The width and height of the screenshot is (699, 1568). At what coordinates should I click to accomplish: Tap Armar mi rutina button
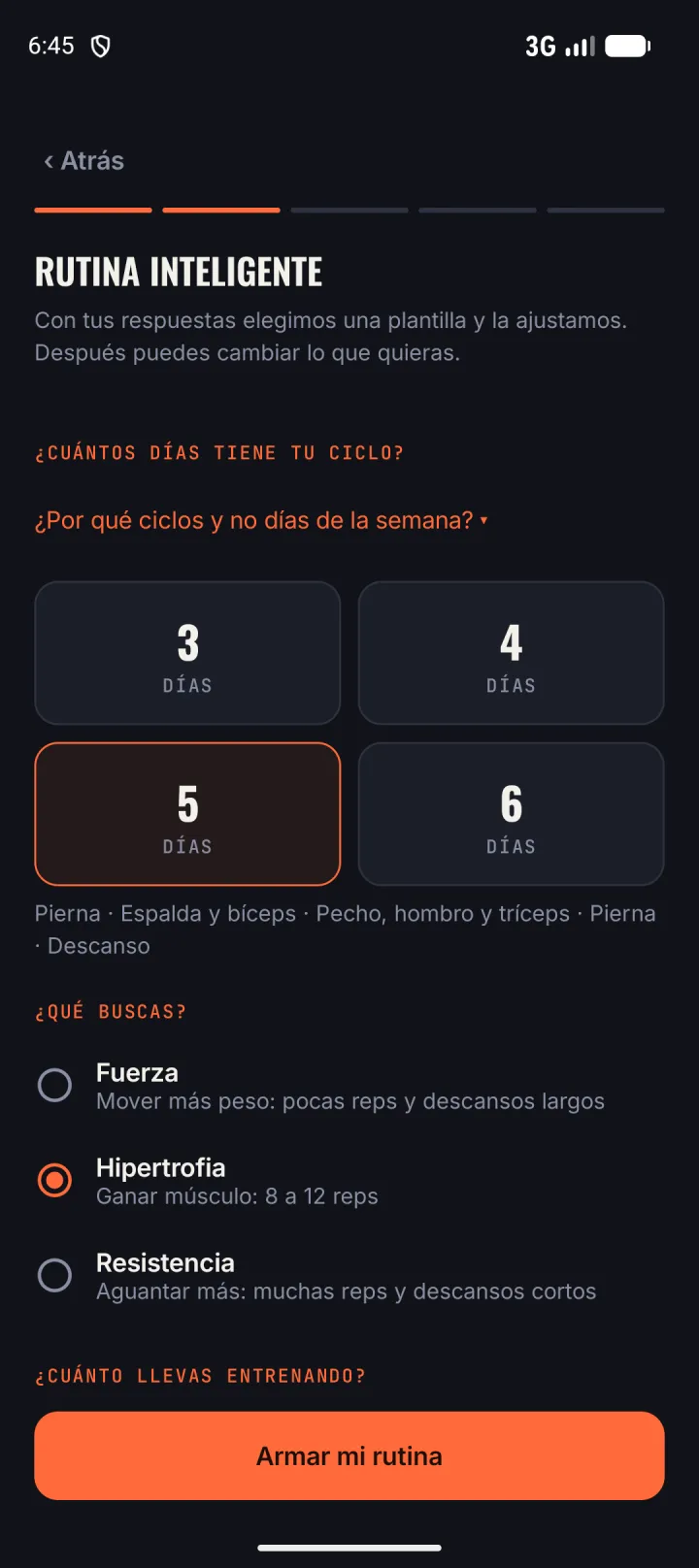(349, 1455)
